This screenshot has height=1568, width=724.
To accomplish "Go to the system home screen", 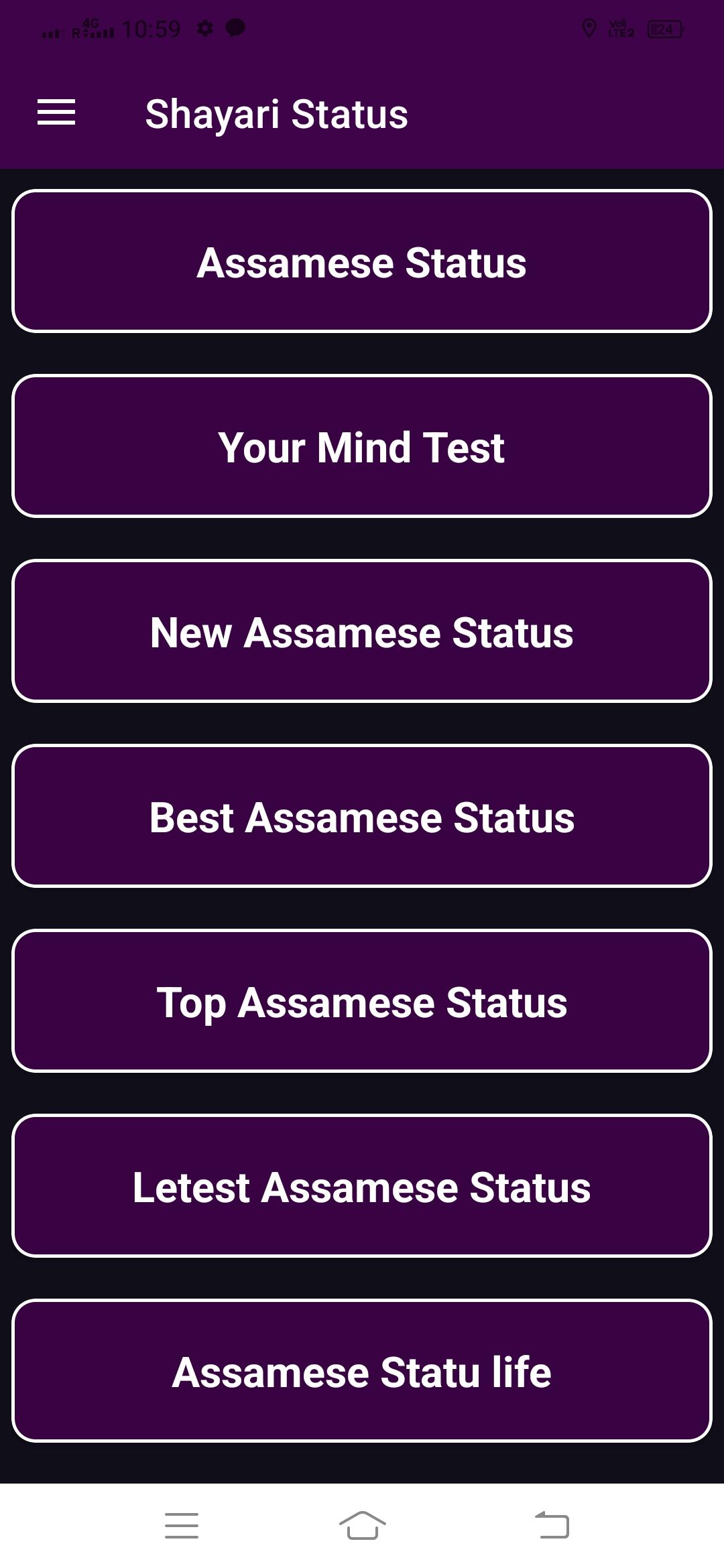I will click(x=362, y=1526).
